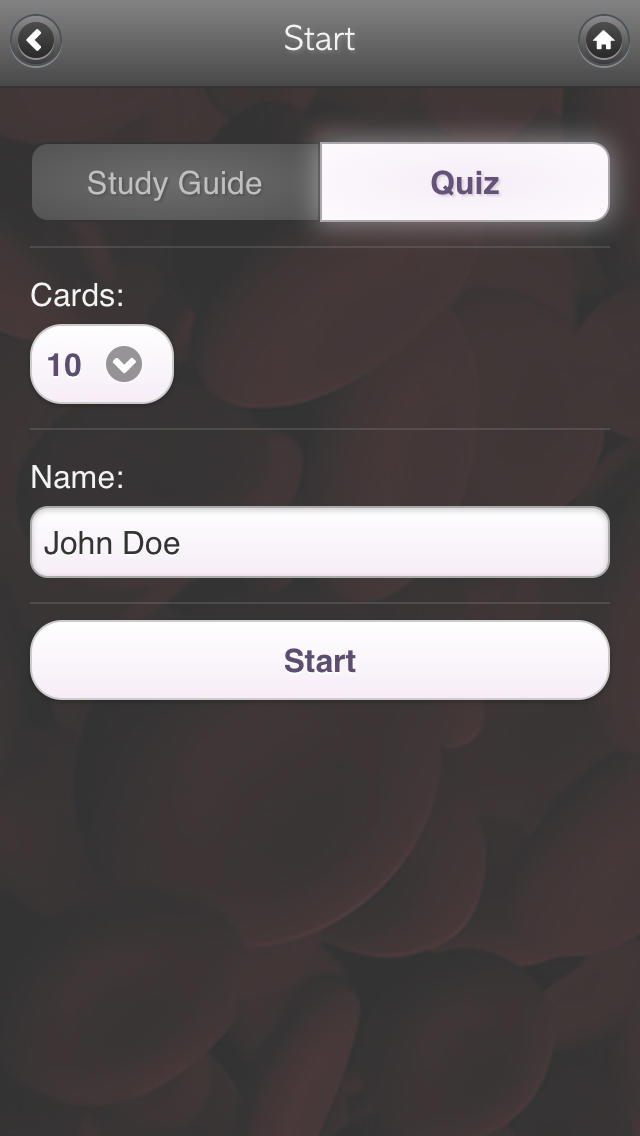The height and width of the screenshot is (1136, 640).
Task: Go back using the header arrow
Action: point(36,41)
